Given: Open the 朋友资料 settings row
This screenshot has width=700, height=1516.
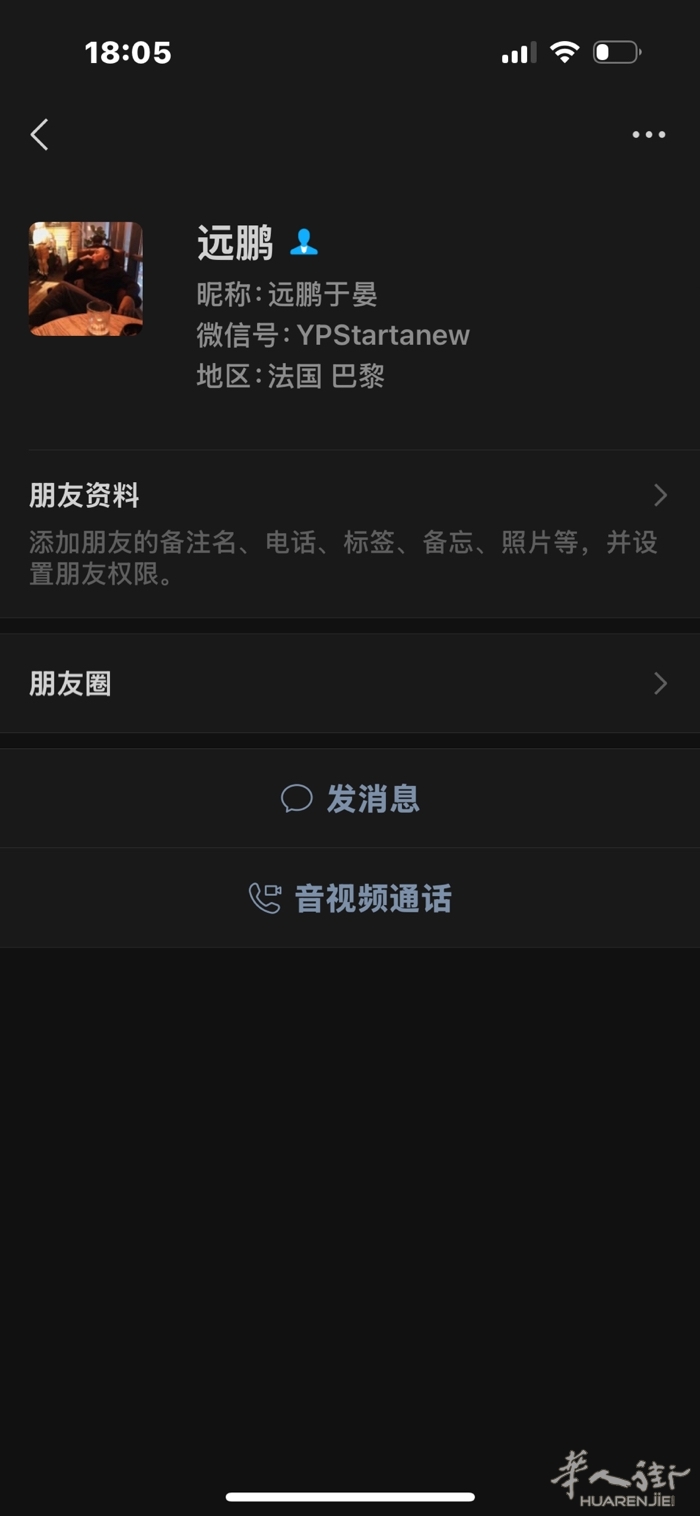Looking at the screenshot, I should tap(349, 533).
